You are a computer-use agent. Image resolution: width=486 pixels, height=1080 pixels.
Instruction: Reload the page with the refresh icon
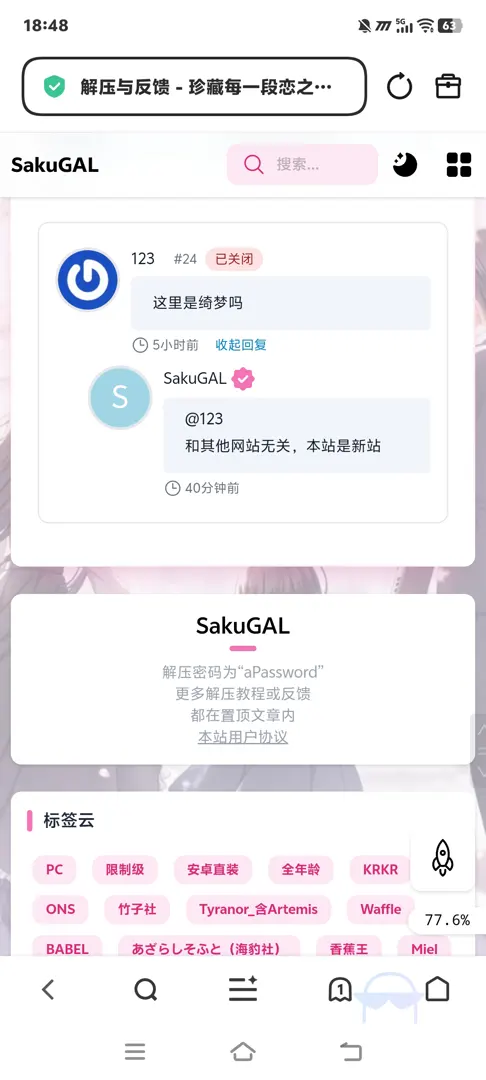click(399, 87)
